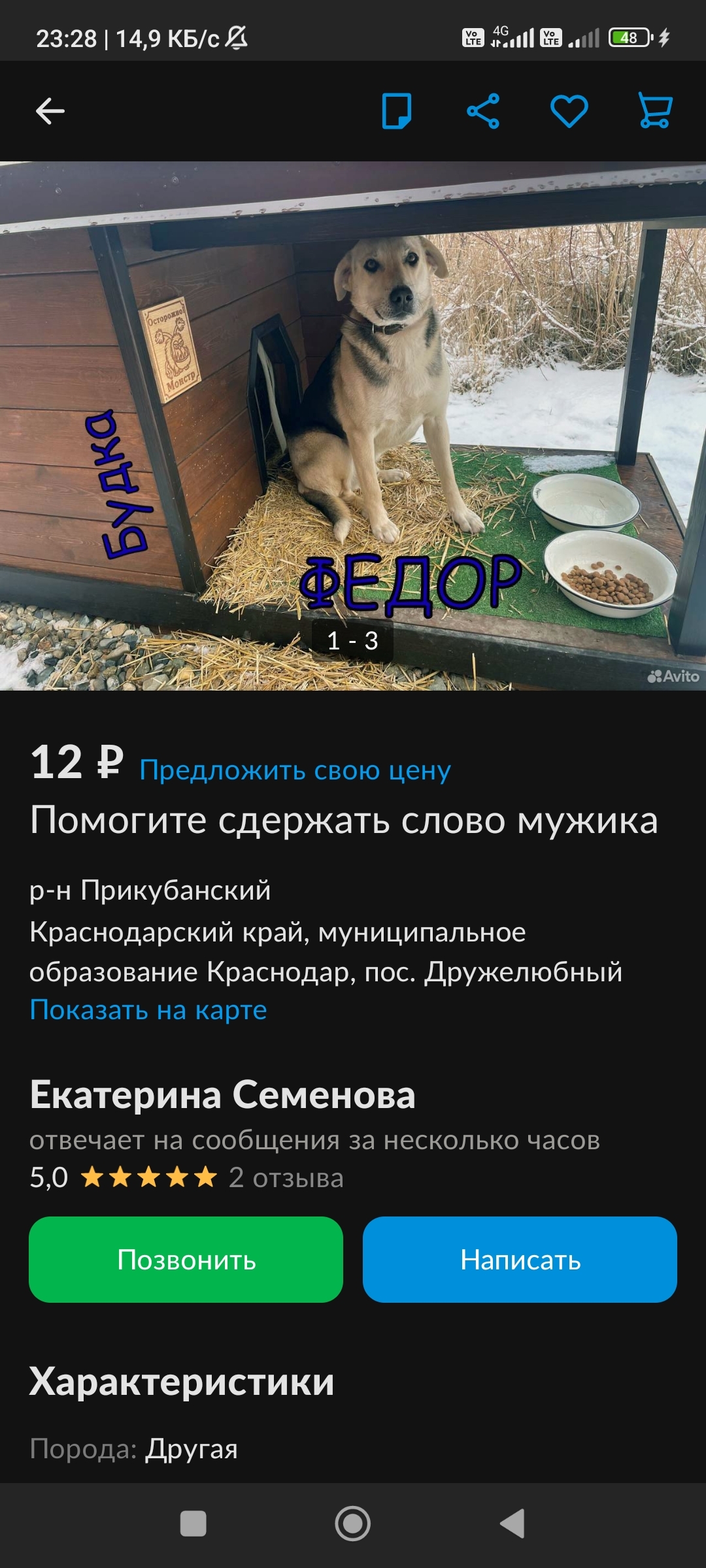Image resolution: width=706 pixels, height=1568 pixels.
Task: Open Показать на карте link
Action: pos(148,1010)
